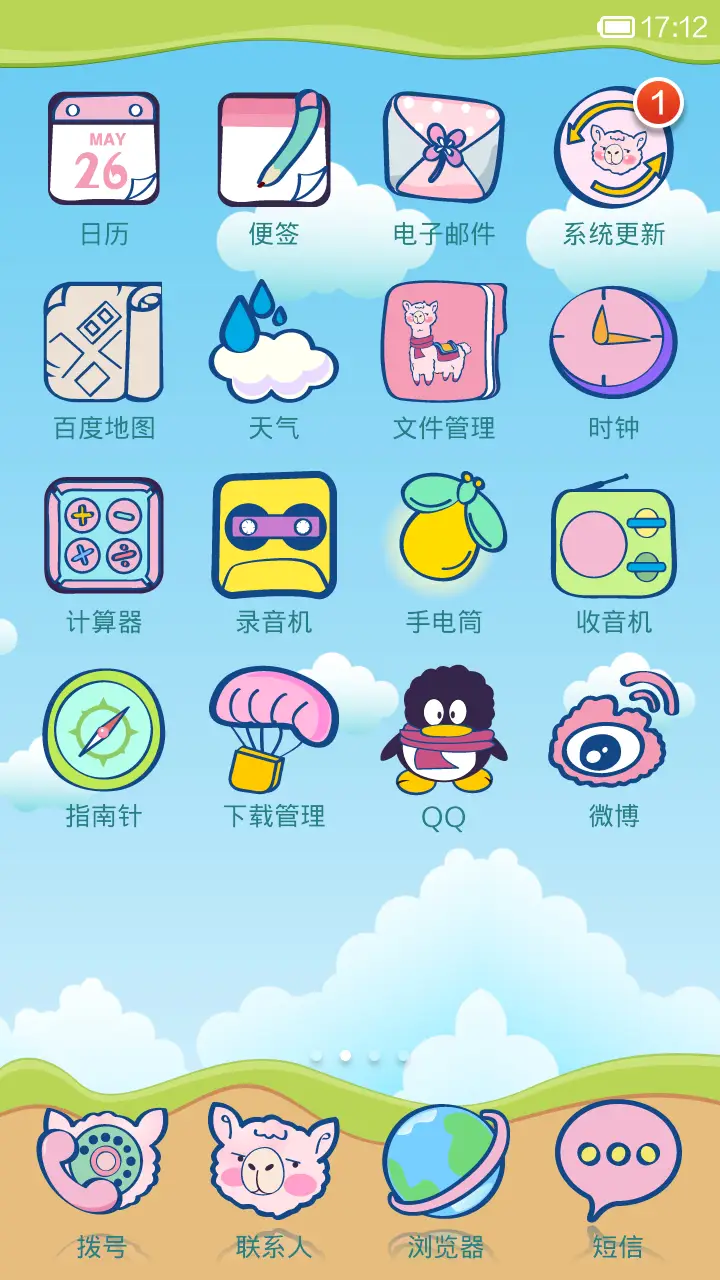This screenshot has height=1280, width=720.
Task: Open 百度地图 Baidu Maps
Action: point(105,343)
